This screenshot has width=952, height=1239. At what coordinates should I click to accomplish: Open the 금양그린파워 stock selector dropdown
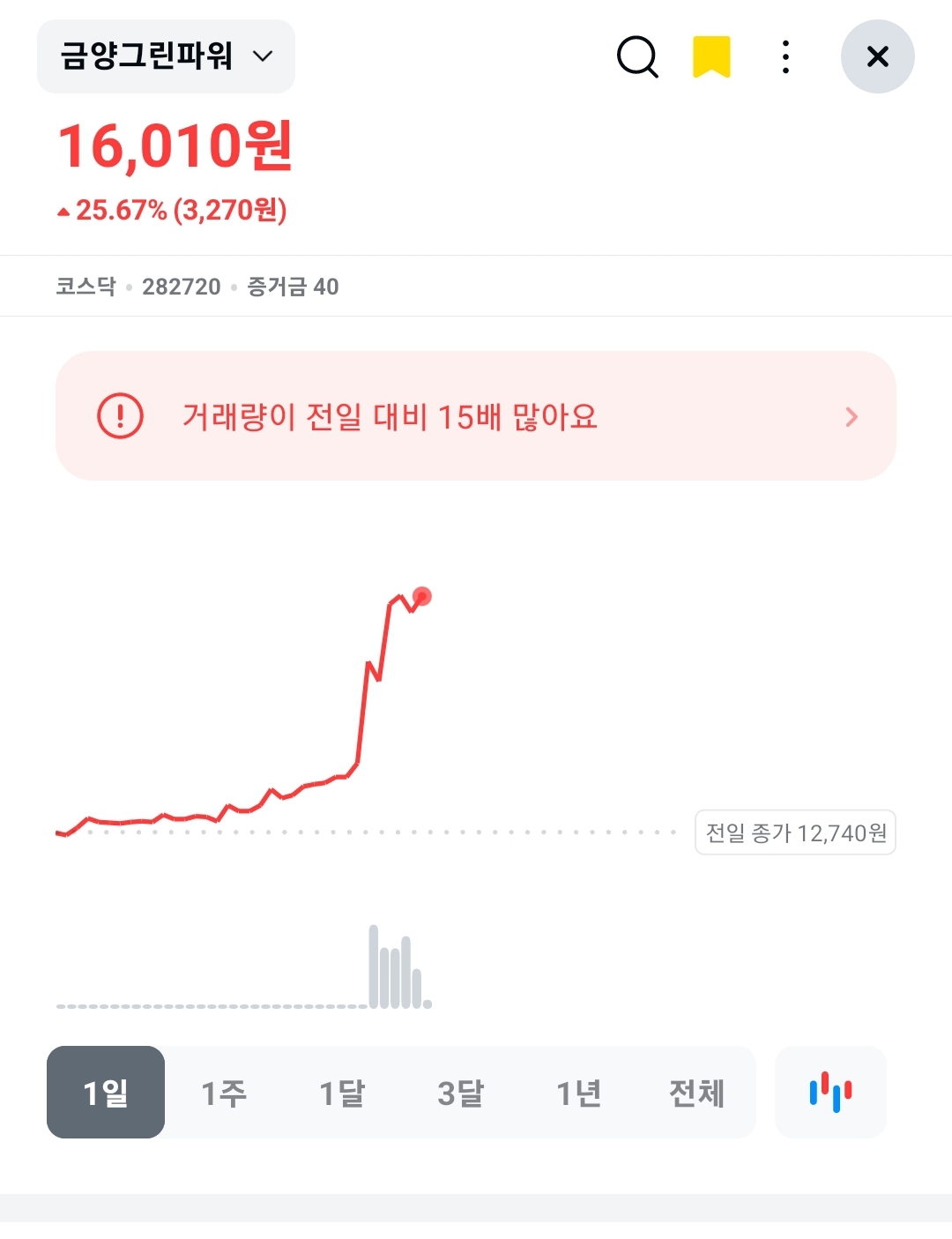click(166, 56)
